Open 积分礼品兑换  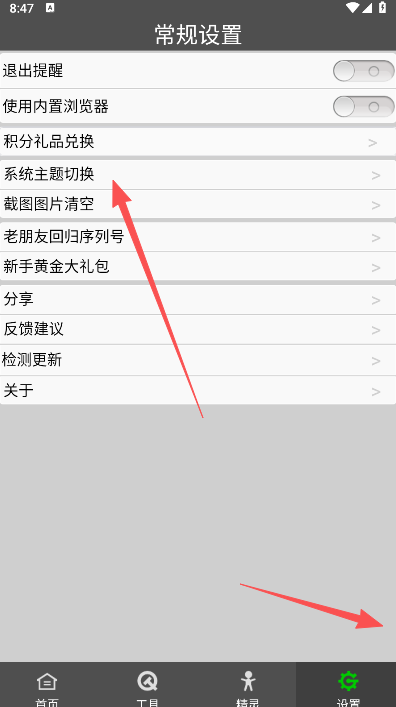click(198, 142)
